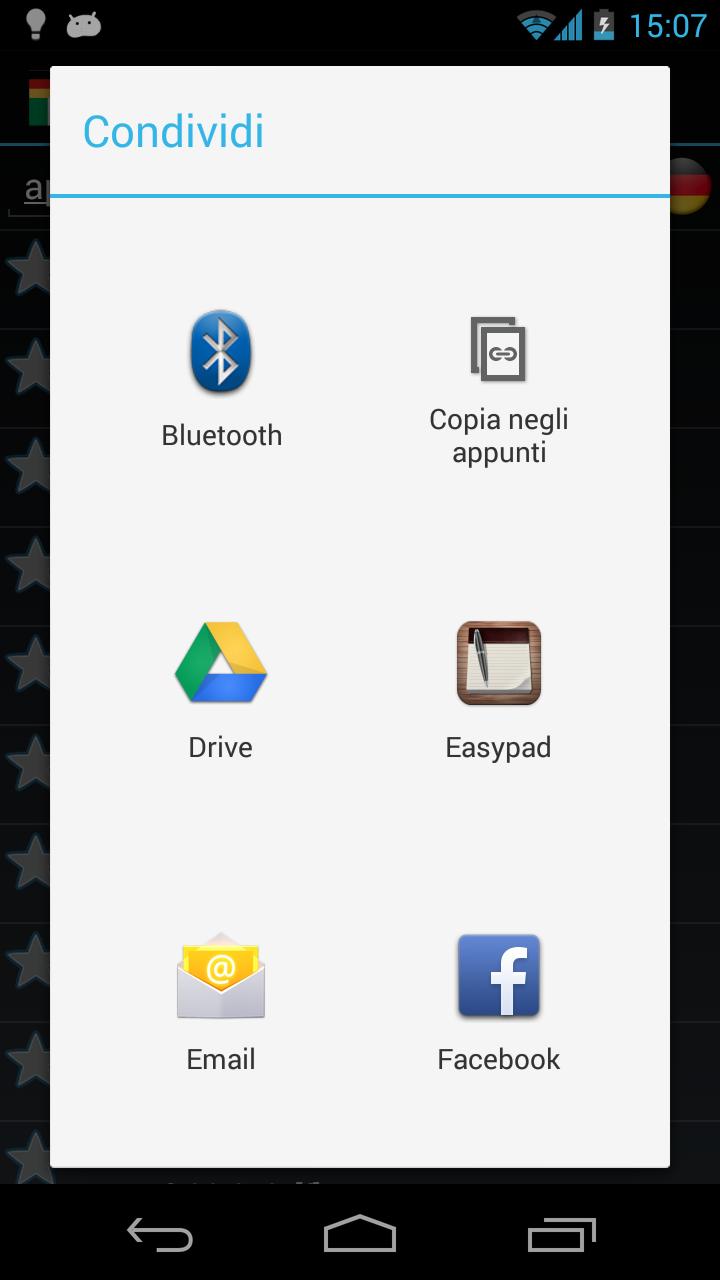Screen dimensions: 720x1280
Task: Tap the Wi-Fi status icon
Action: (x=534, y=22)
